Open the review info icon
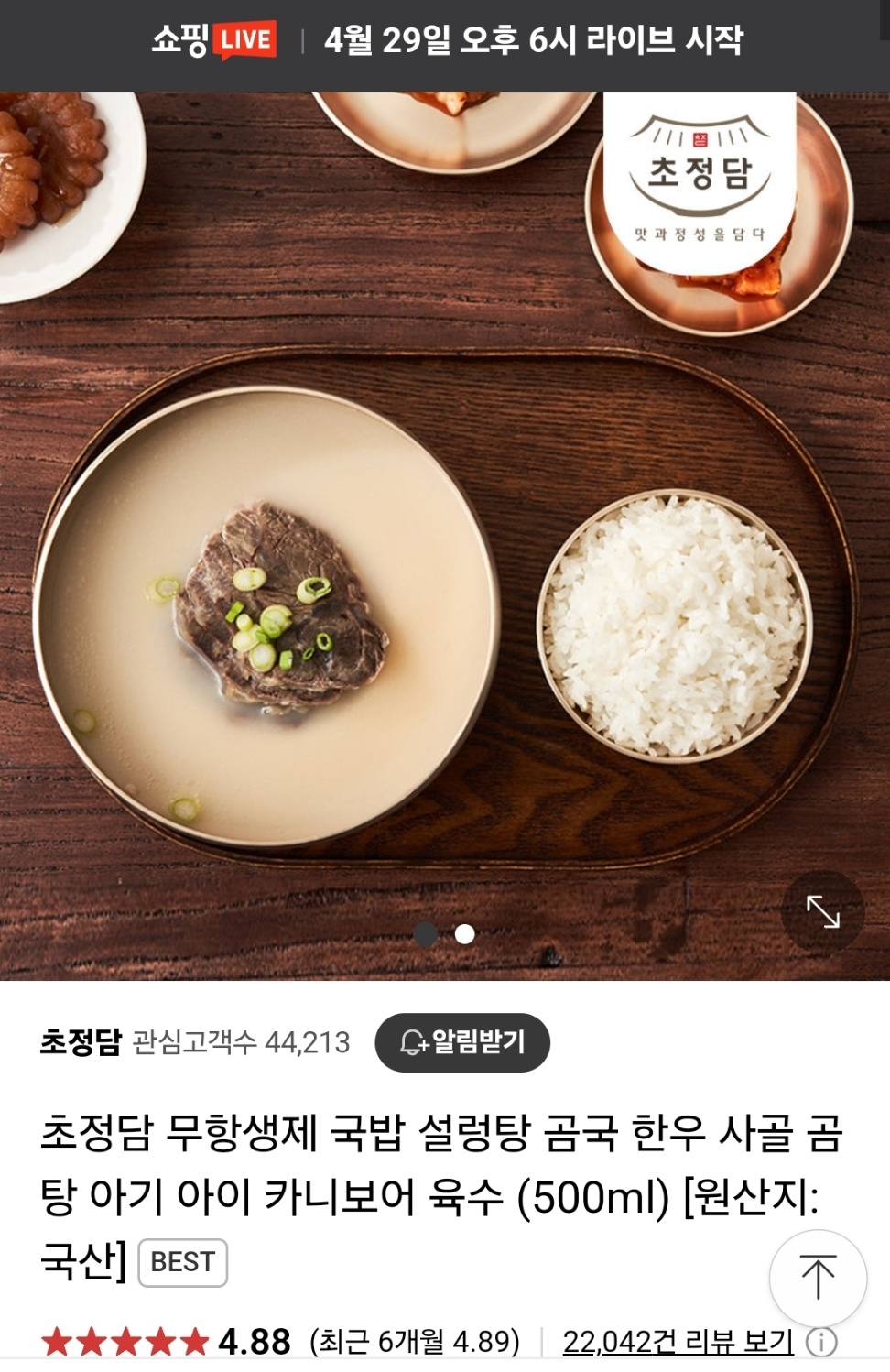The height and width of the screenshot is (1372, 890). point(821,1343)
